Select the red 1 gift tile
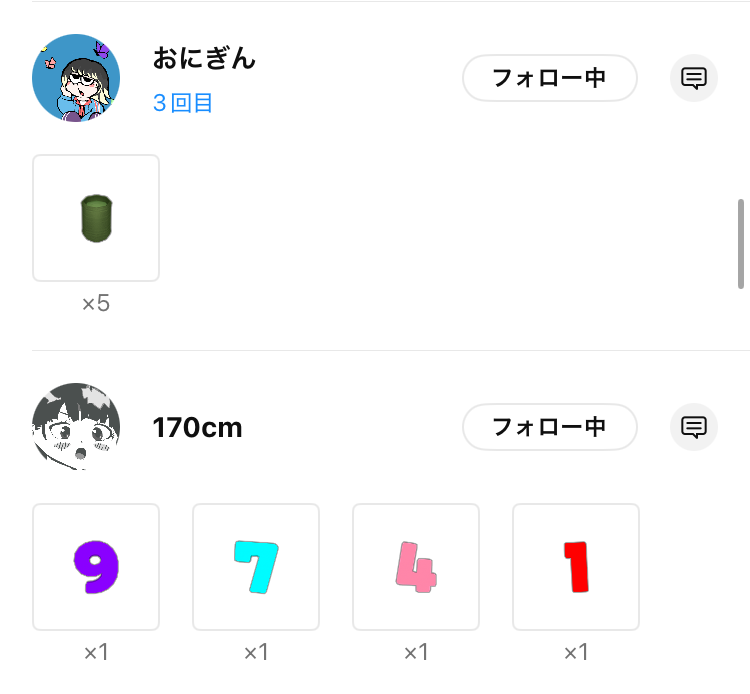Image resolution: width=750 pixels, height=694 pixels. click(x=576, y=567)
